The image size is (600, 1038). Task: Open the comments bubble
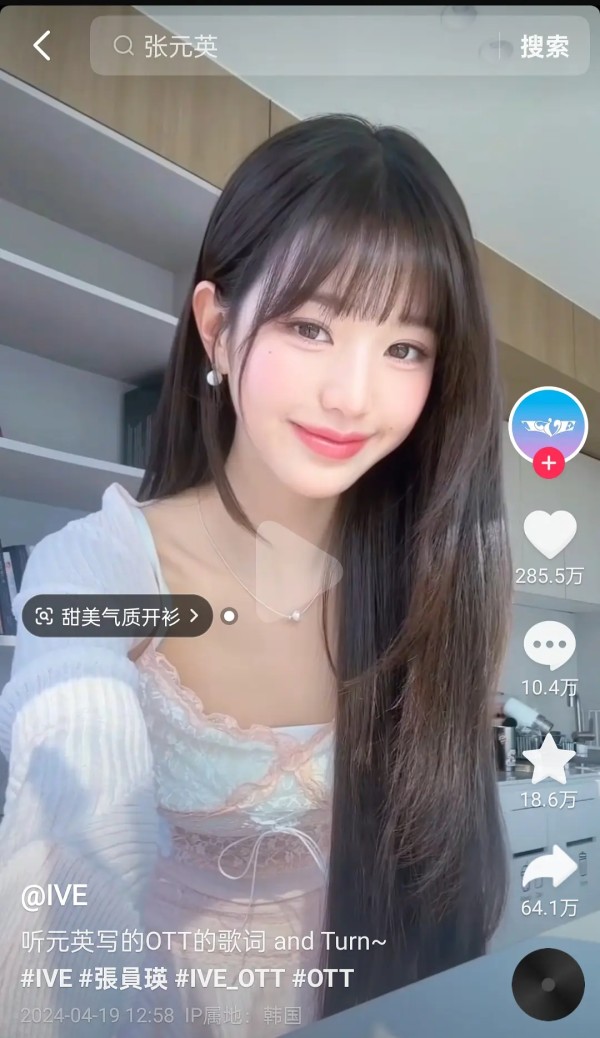(x=550, y=646)
